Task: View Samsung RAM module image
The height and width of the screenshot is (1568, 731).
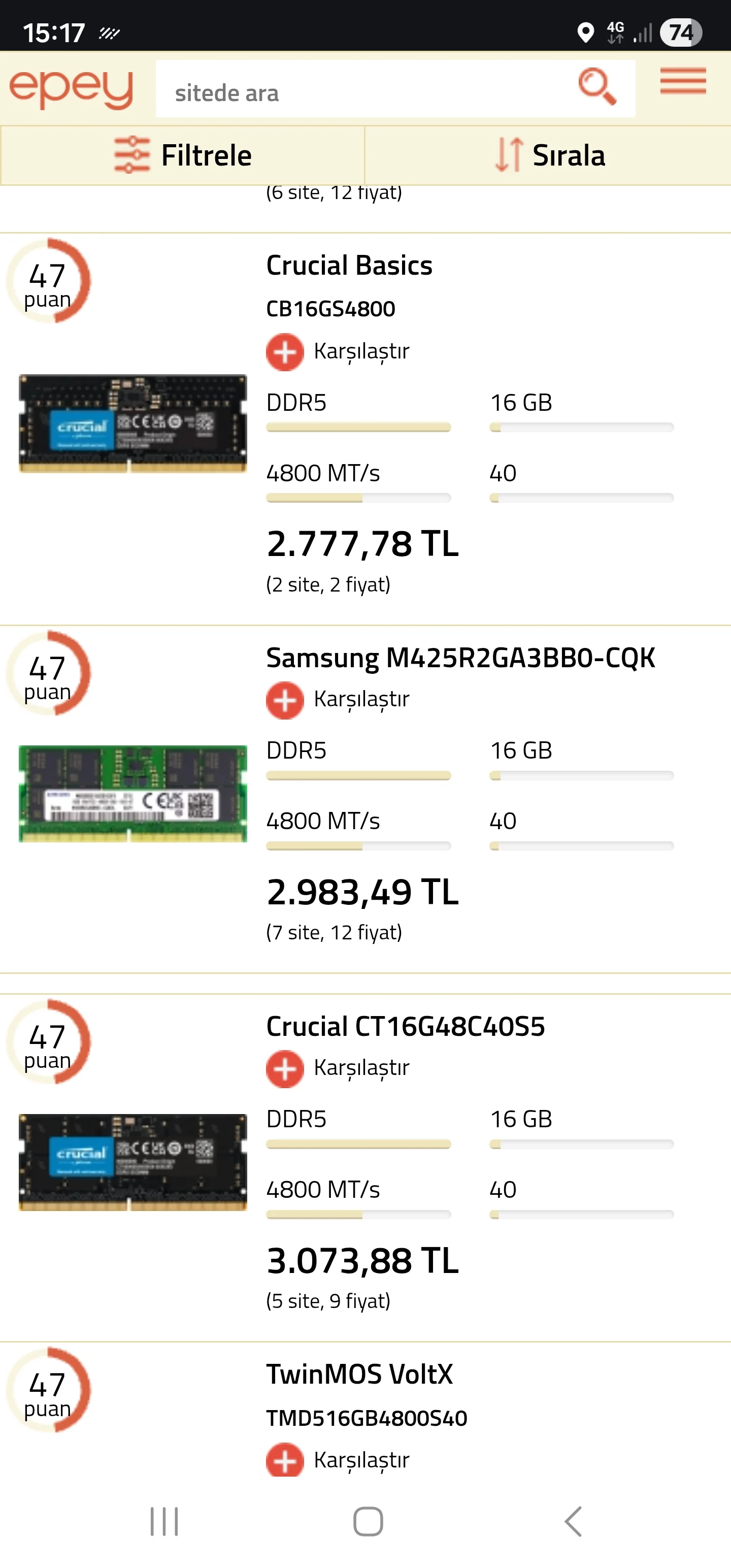Action: tap(132, 793)
